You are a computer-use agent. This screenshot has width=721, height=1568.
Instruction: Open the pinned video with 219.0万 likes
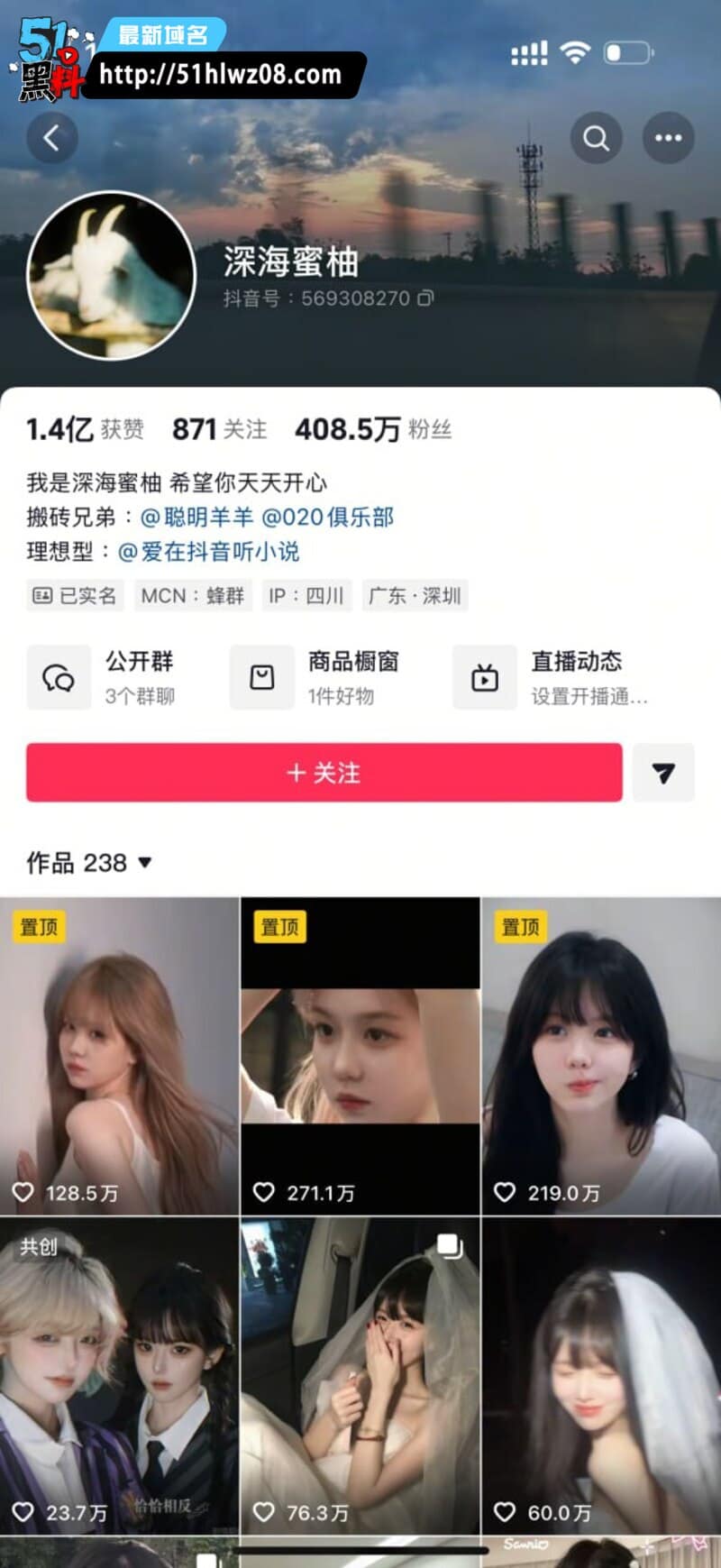click(601, 1056)
